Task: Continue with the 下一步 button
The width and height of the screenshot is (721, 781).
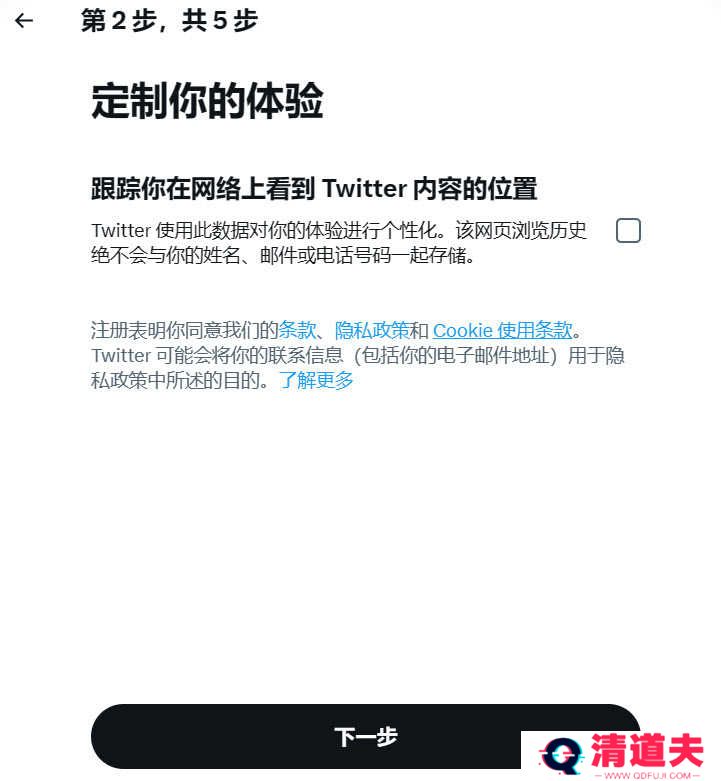Action: [365, 737]
